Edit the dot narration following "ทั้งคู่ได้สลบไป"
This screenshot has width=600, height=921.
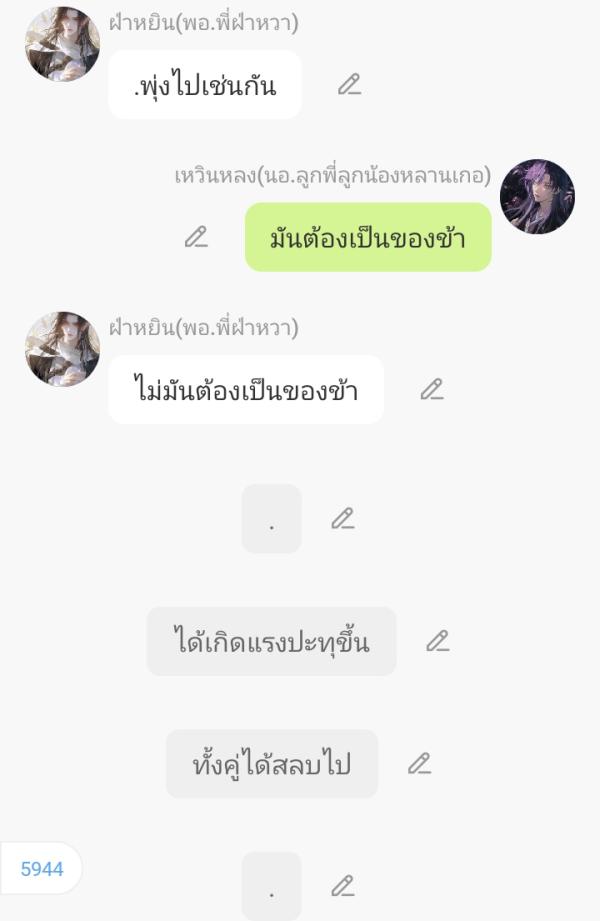(343, 886)
